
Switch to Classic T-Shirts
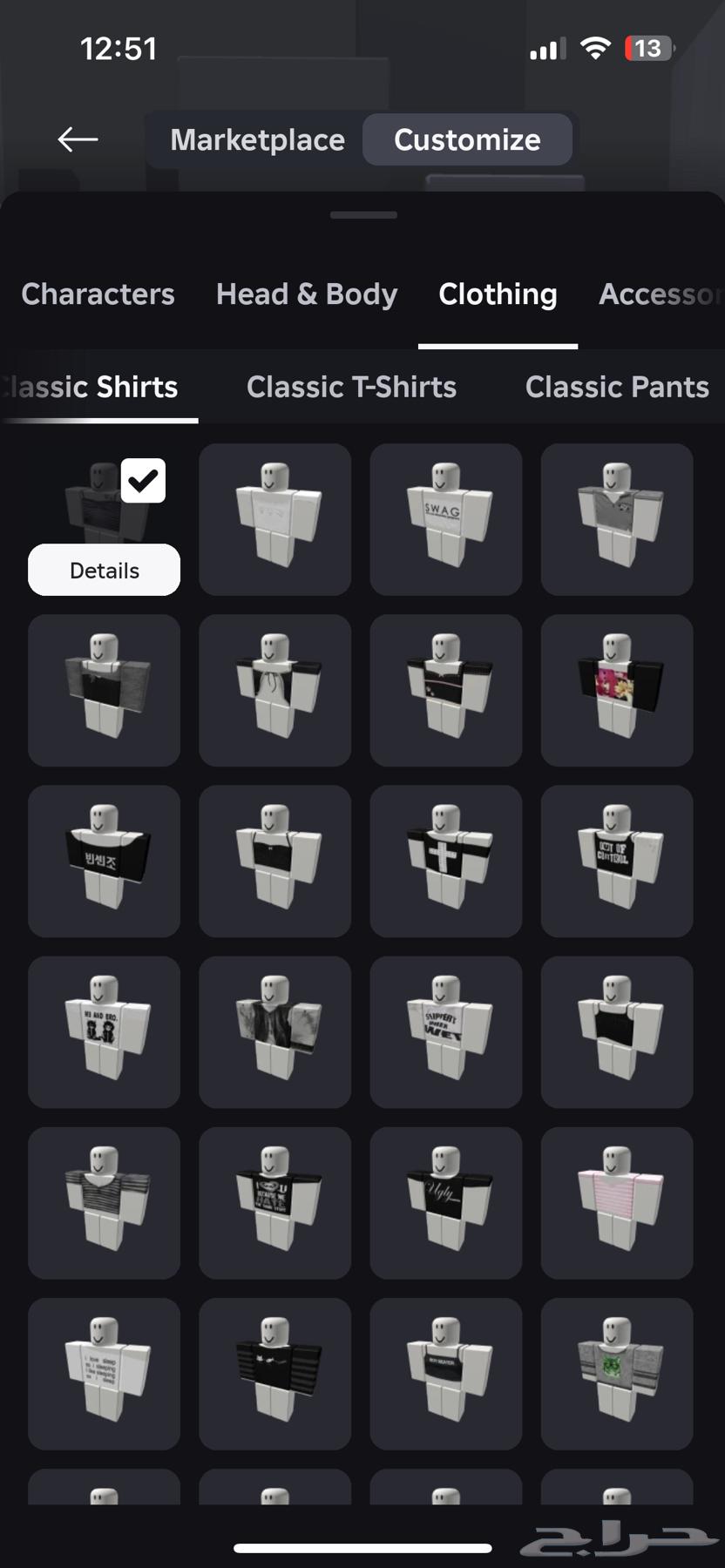351,387
